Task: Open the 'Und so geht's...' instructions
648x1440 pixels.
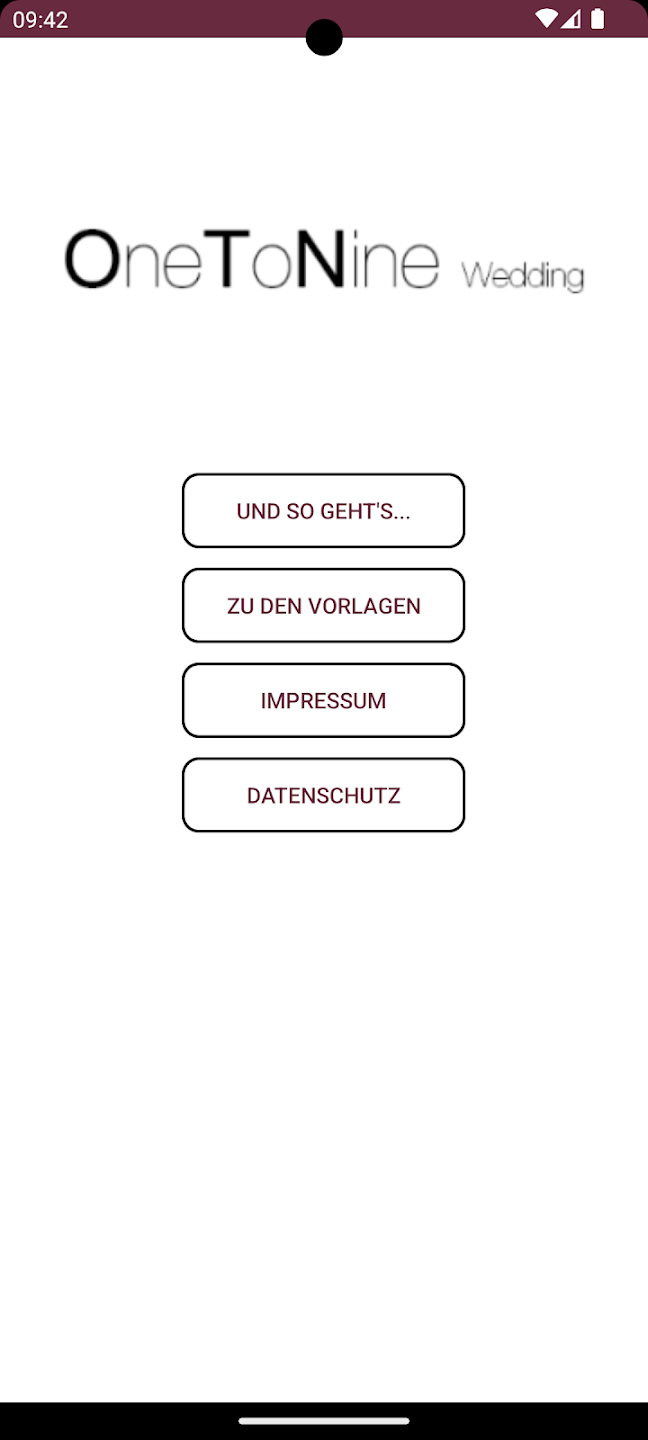Action: pos(323,511)
